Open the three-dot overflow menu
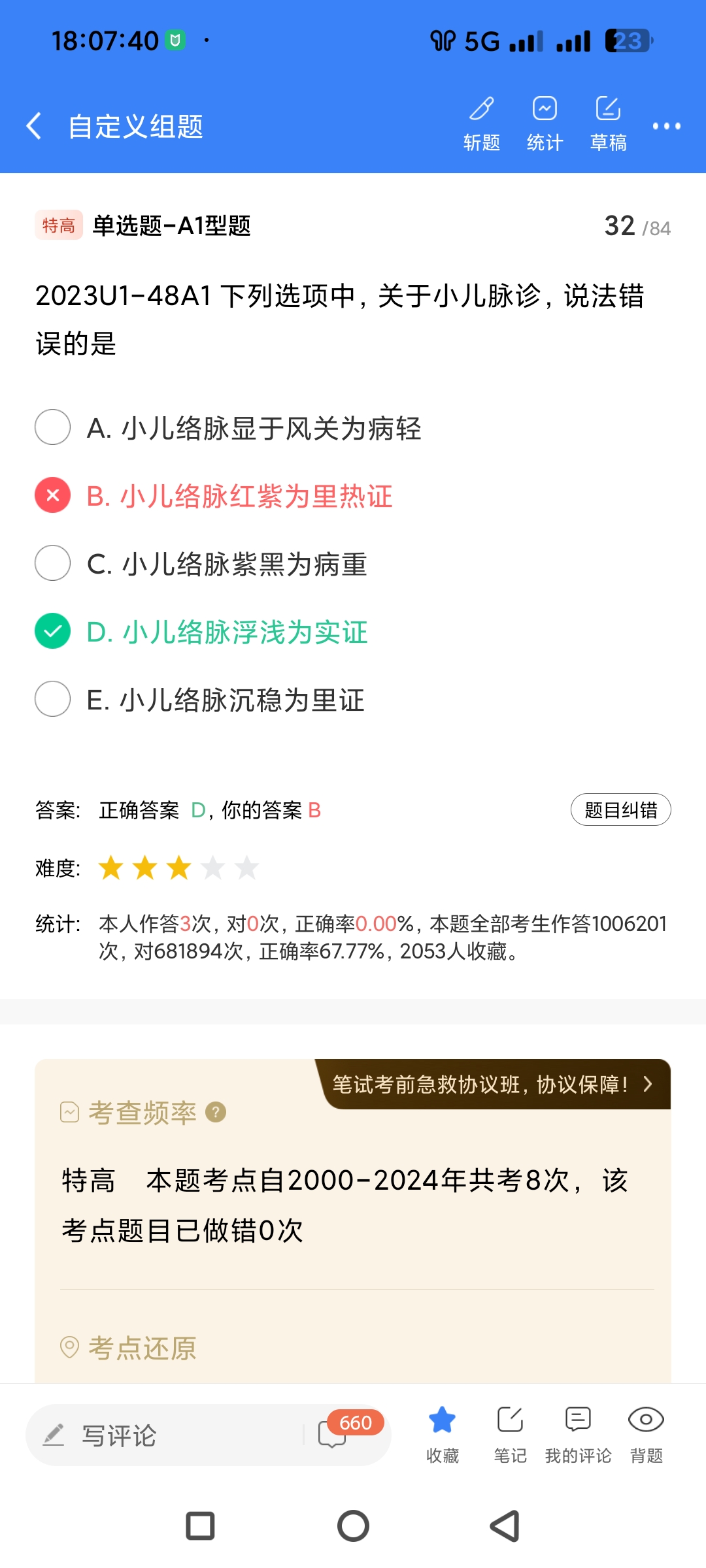The width and height of the screenshot is (706, 1568). coord(666,125)
